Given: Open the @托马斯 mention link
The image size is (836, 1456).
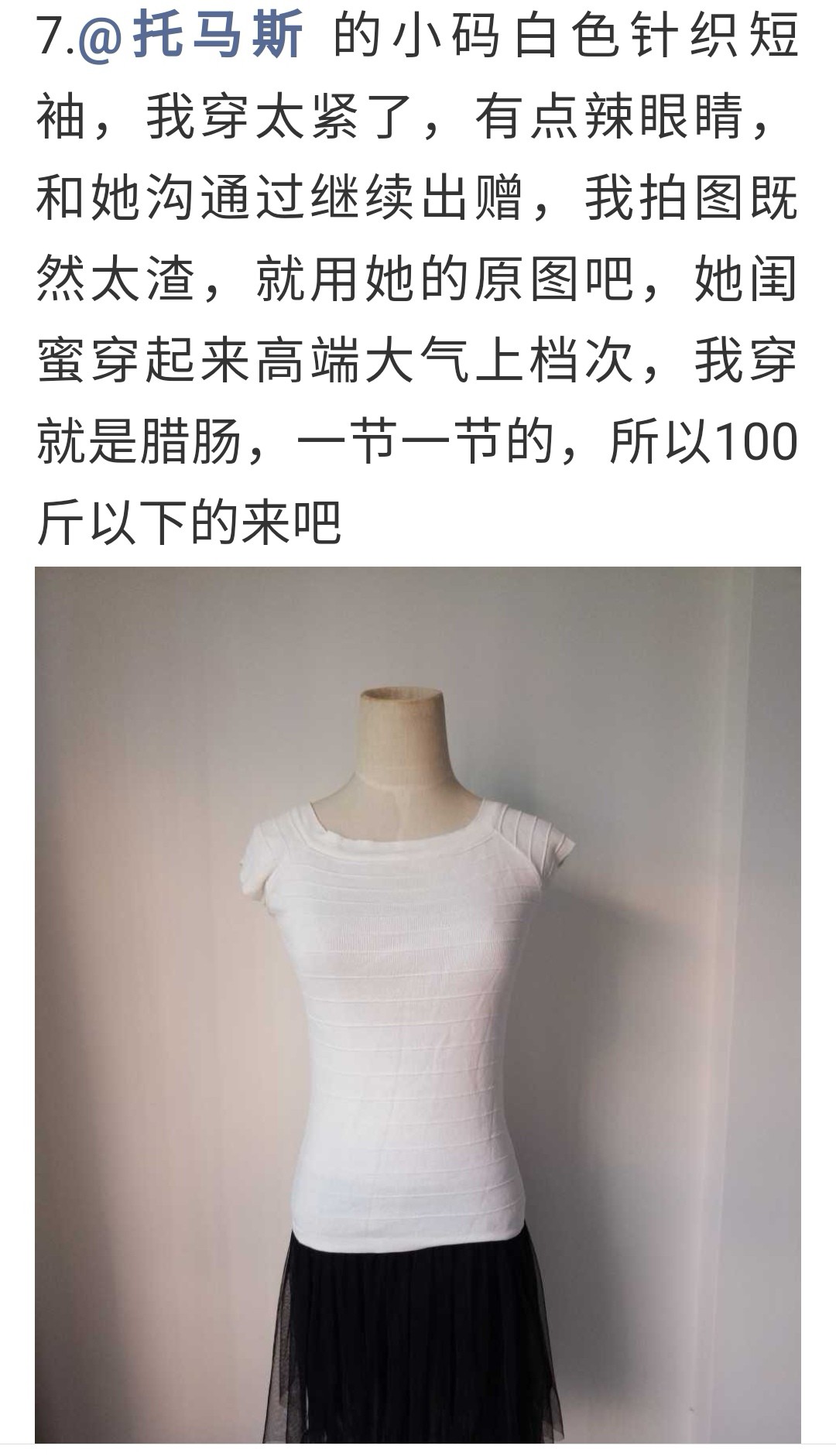Looking at the screenshot, I should (x=190, y=36).
